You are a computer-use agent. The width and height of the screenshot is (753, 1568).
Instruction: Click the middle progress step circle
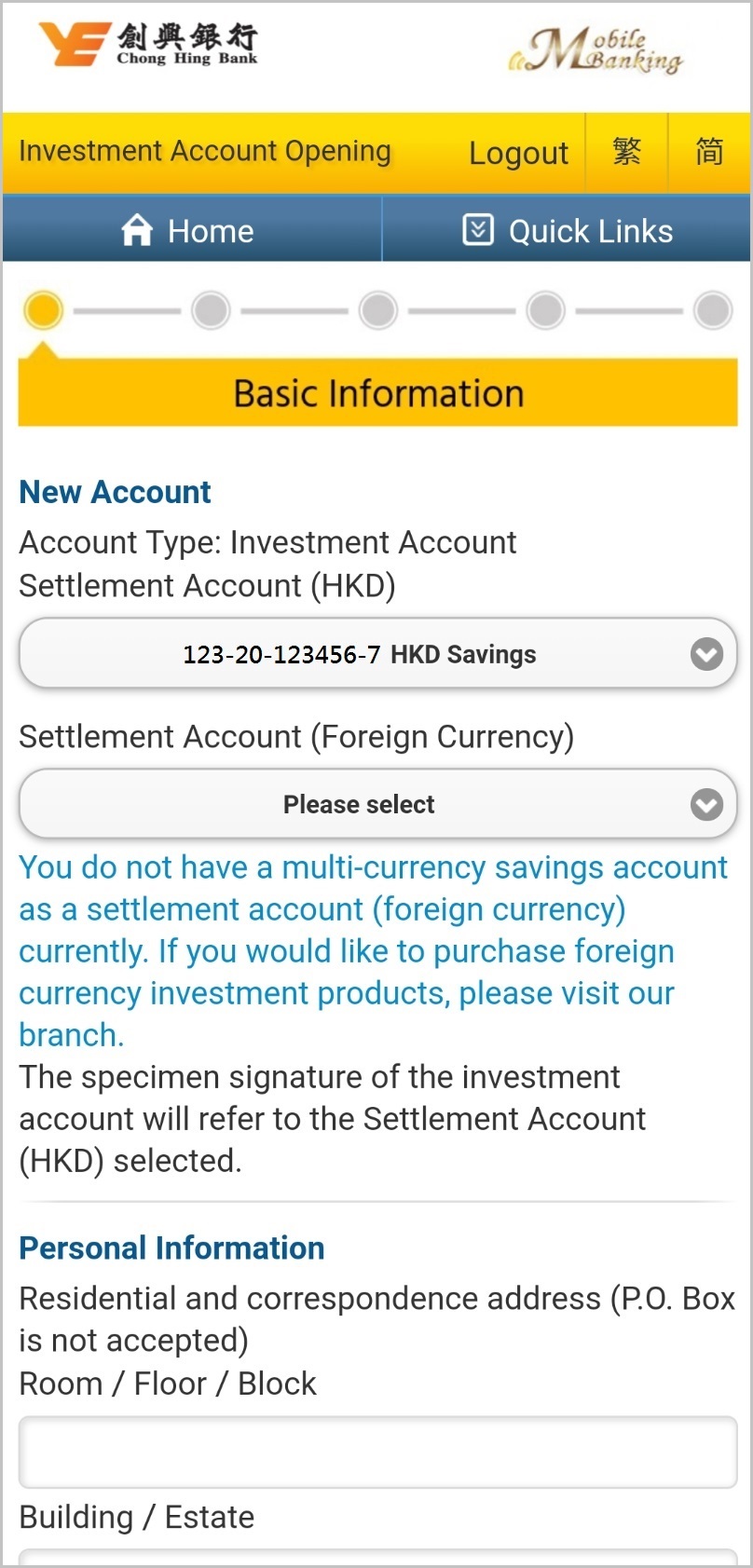[377, 309]
